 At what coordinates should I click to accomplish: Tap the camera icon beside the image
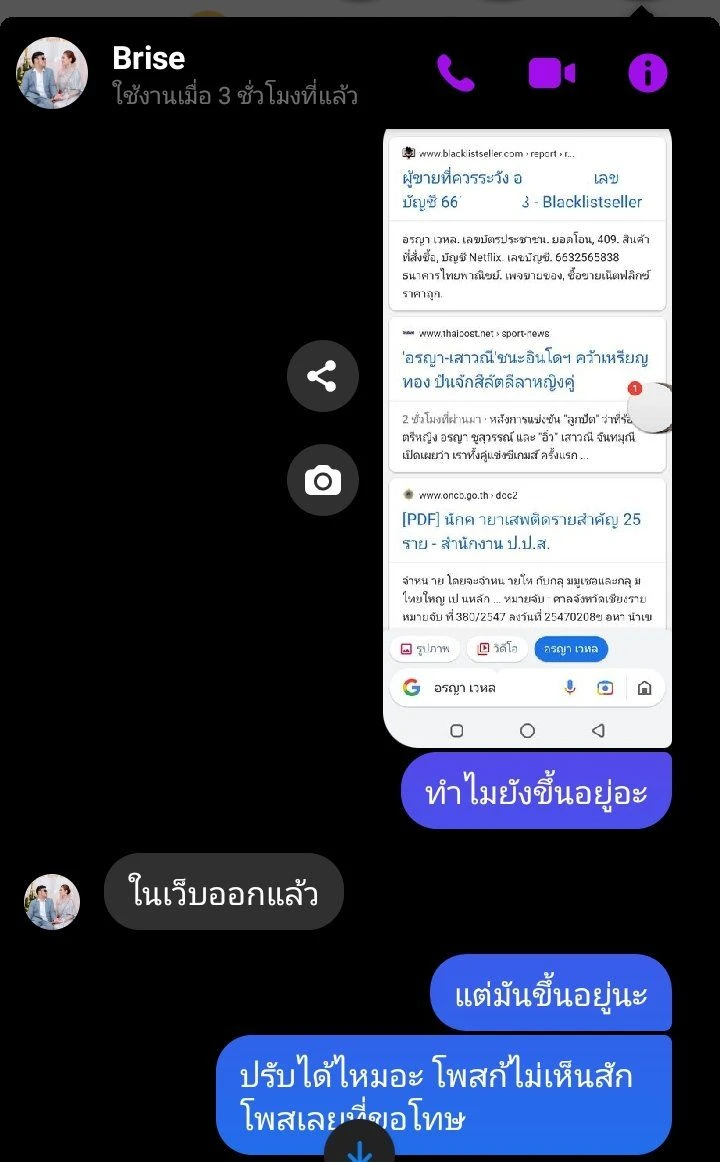pyautogui.click(x=322, y=481)
